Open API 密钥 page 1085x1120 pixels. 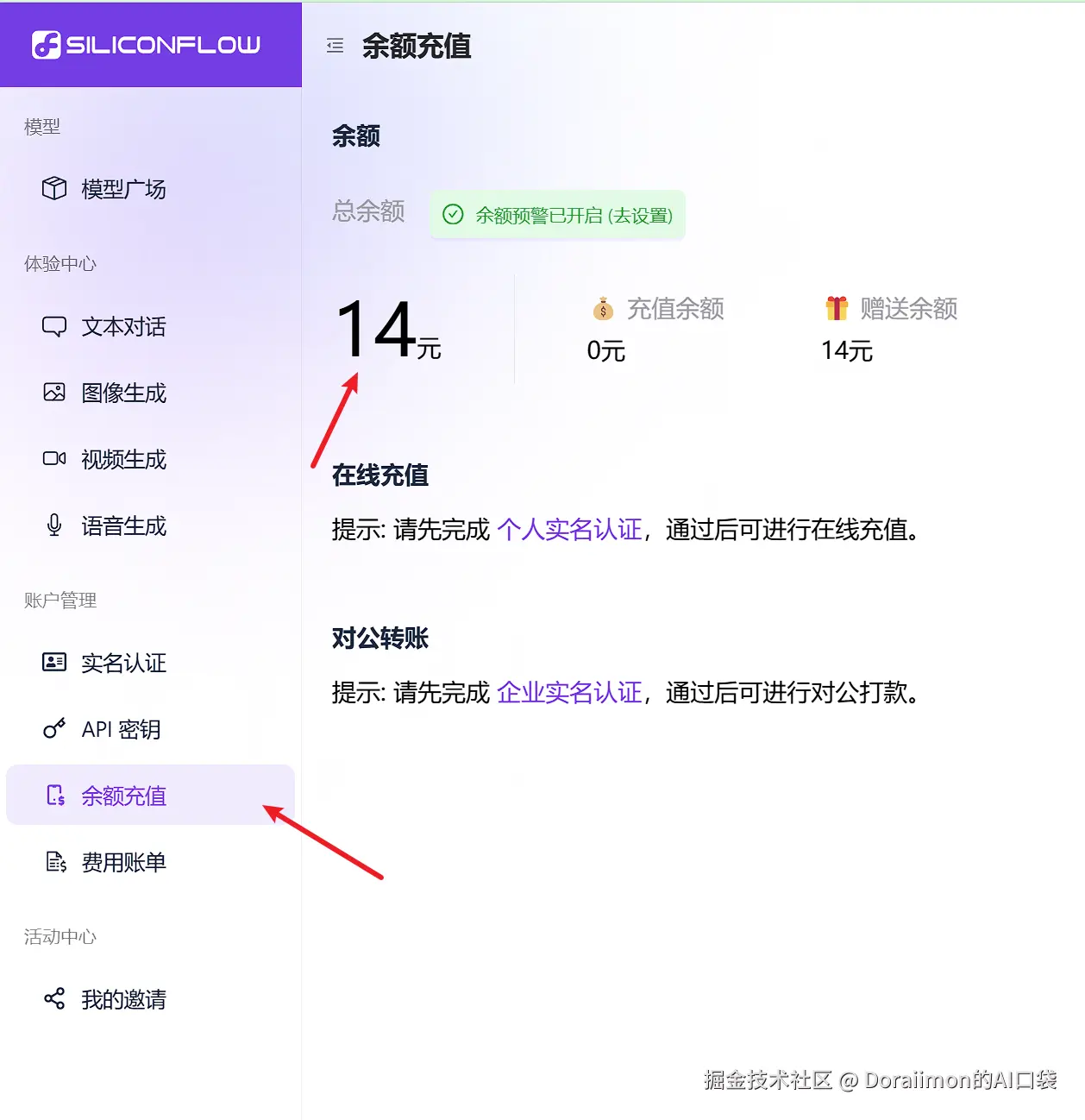pyautogui.click(x=121, y=730)
